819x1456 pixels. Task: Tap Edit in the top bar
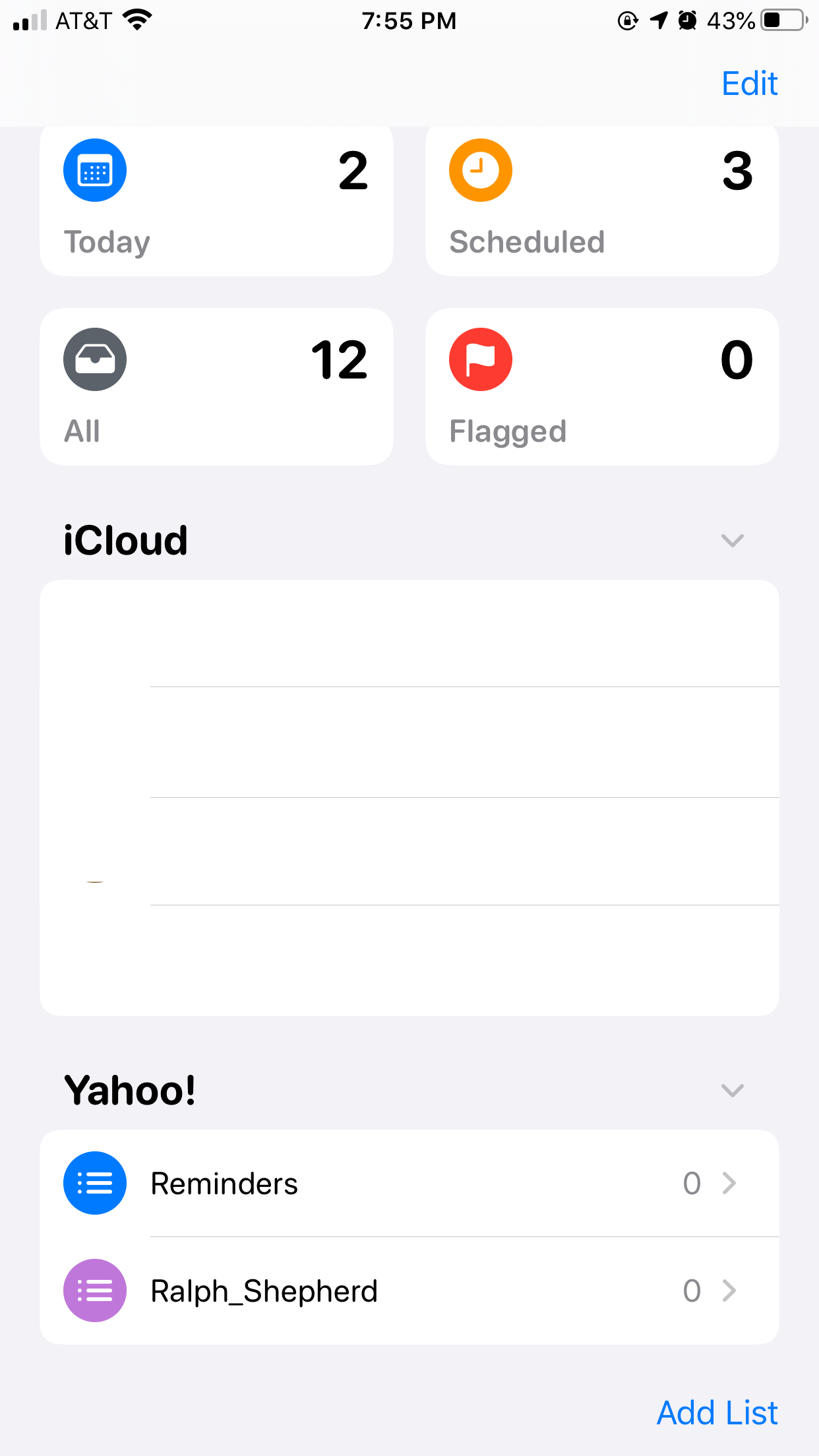[x=749, y=84]
